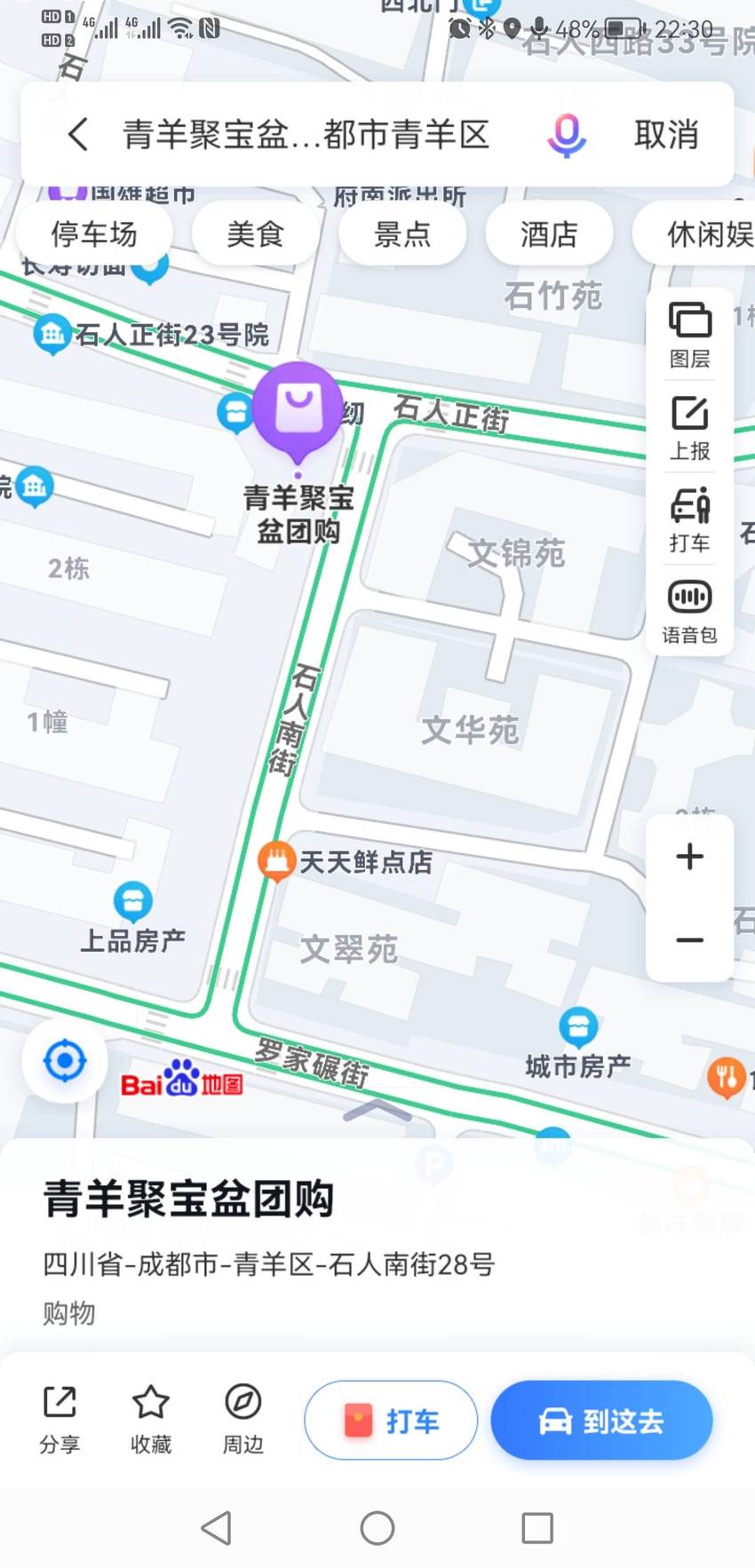Go back using the search bar arrow
This screenshot has height=1568, width=755.
click(x=78, y=135)
